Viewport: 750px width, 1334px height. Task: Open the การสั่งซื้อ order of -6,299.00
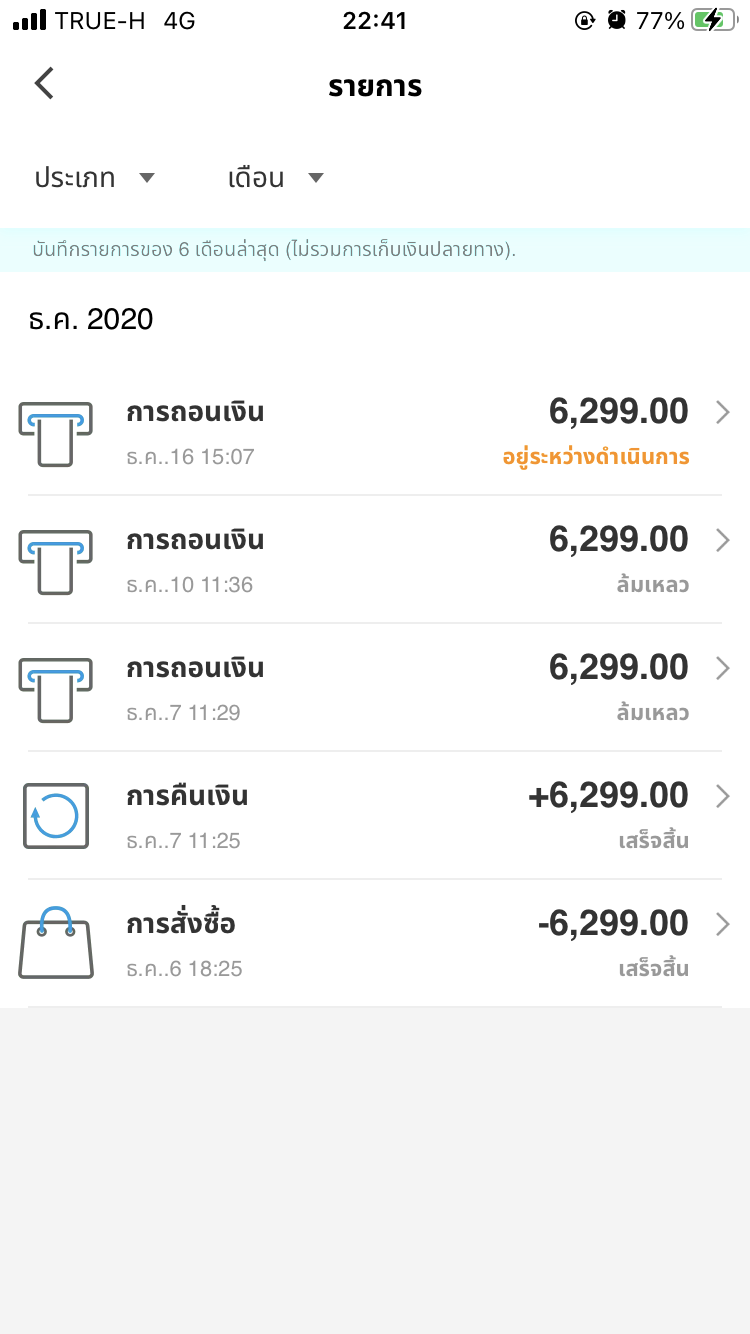[375, 943]
